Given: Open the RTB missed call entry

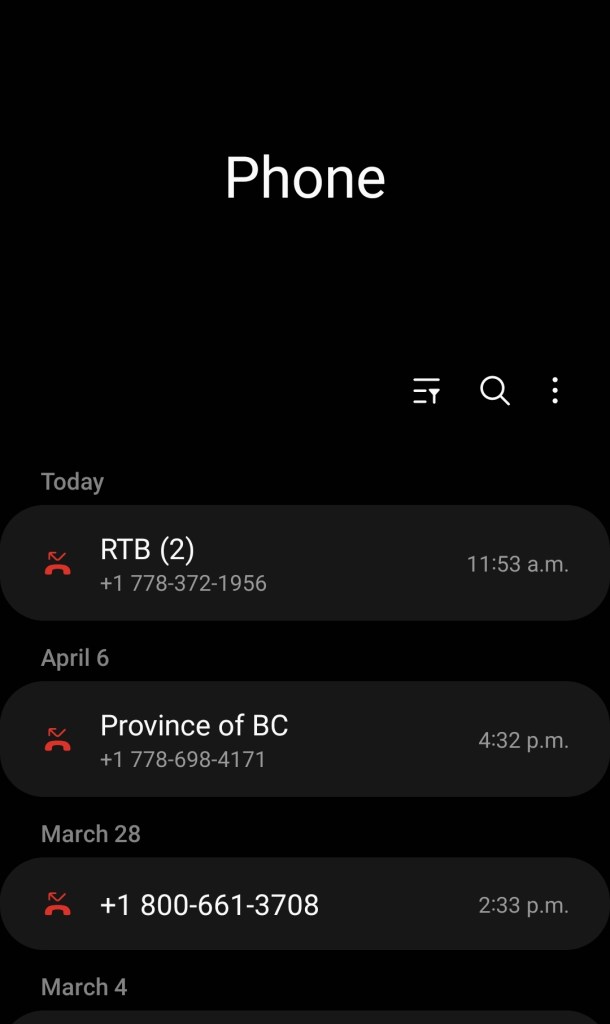Looking at the screenshot, I should click(x=304, y=563).
